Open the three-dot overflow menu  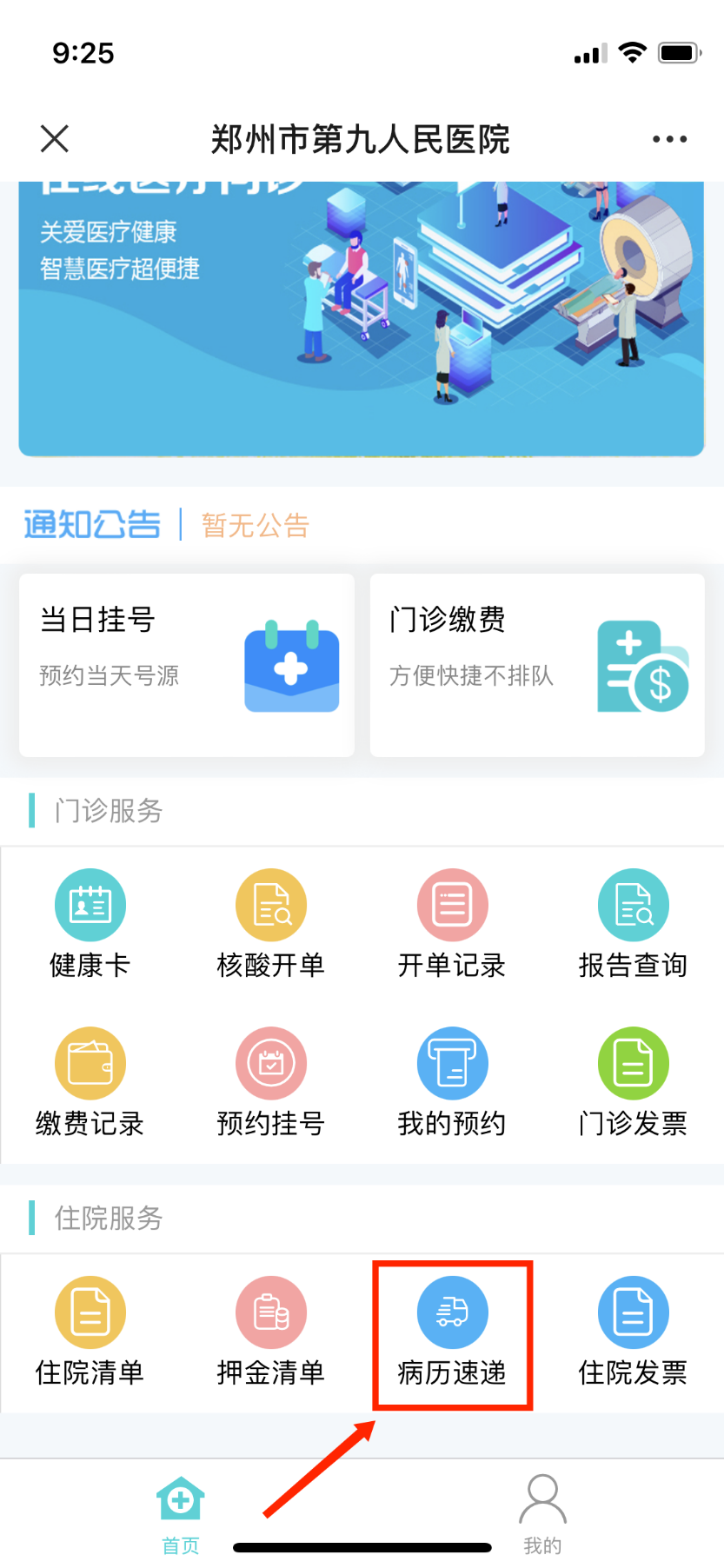(669, 139)
